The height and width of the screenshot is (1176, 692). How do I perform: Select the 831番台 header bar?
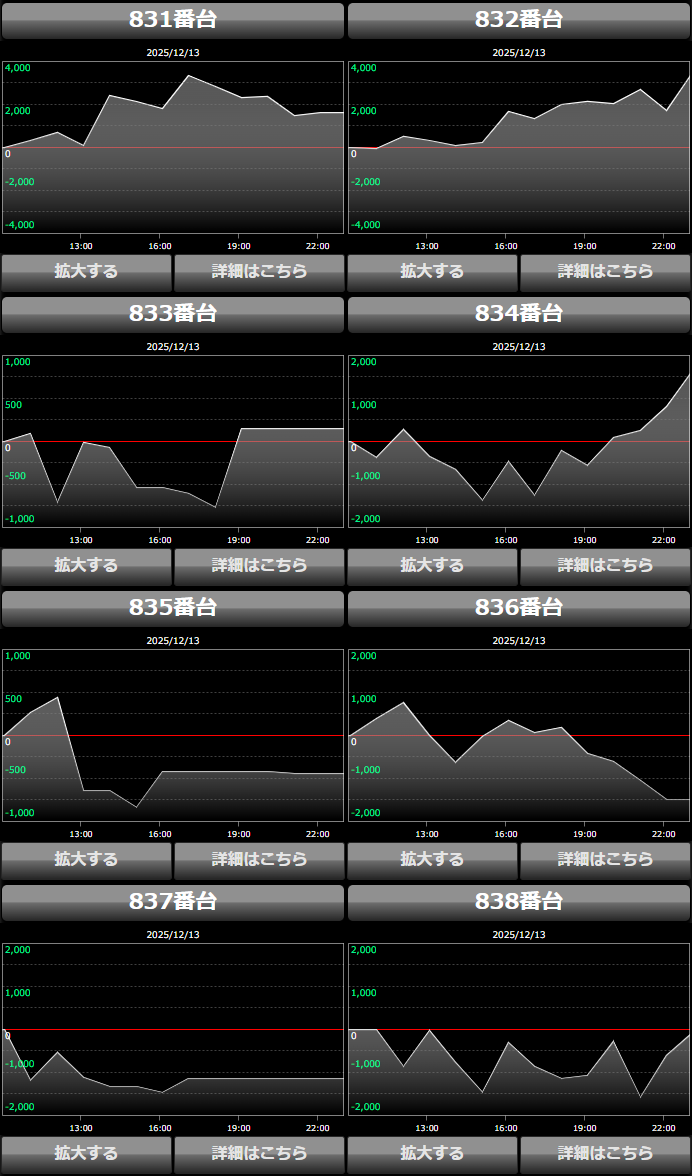point(173,20)
